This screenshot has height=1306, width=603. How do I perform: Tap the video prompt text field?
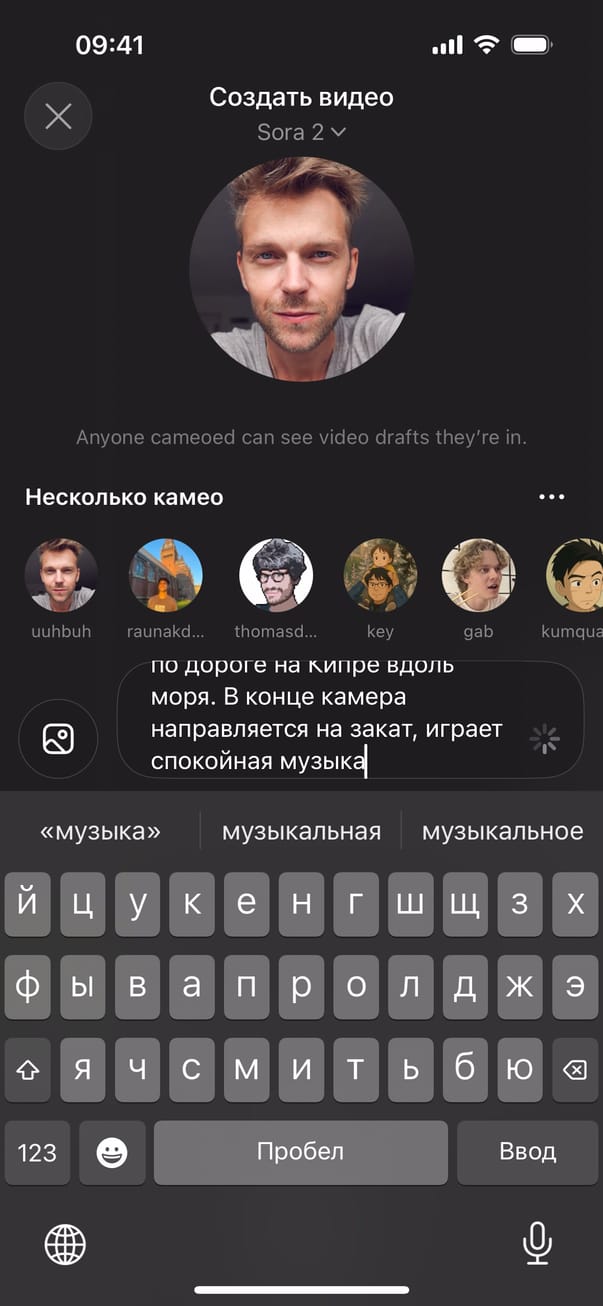pos(330,720)
